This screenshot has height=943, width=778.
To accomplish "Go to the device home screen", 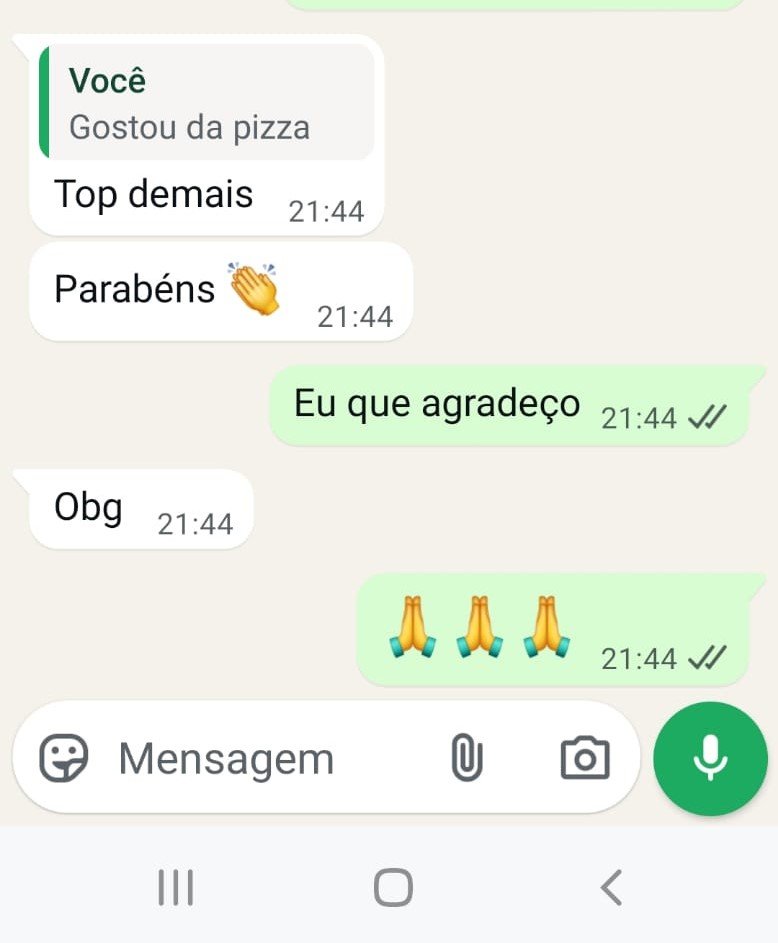I will click(x=393, y=887).
